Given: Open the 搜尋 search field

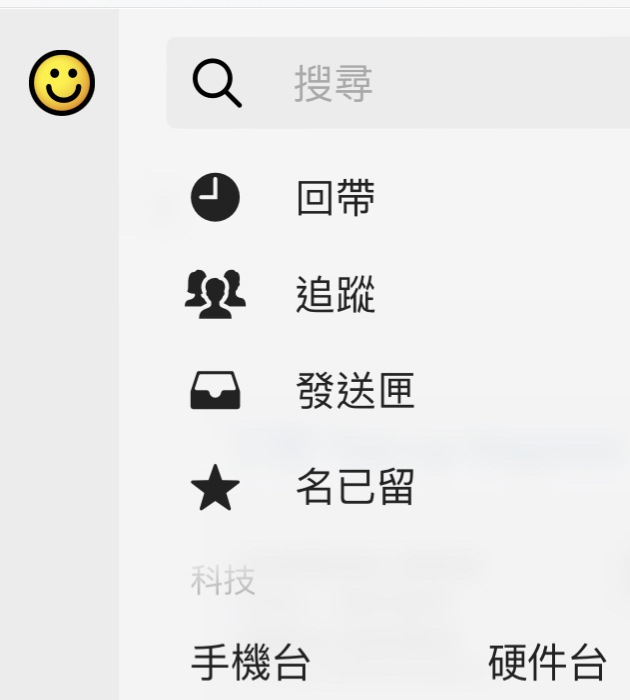Looking at the screenshot, I should coord(400,84).
